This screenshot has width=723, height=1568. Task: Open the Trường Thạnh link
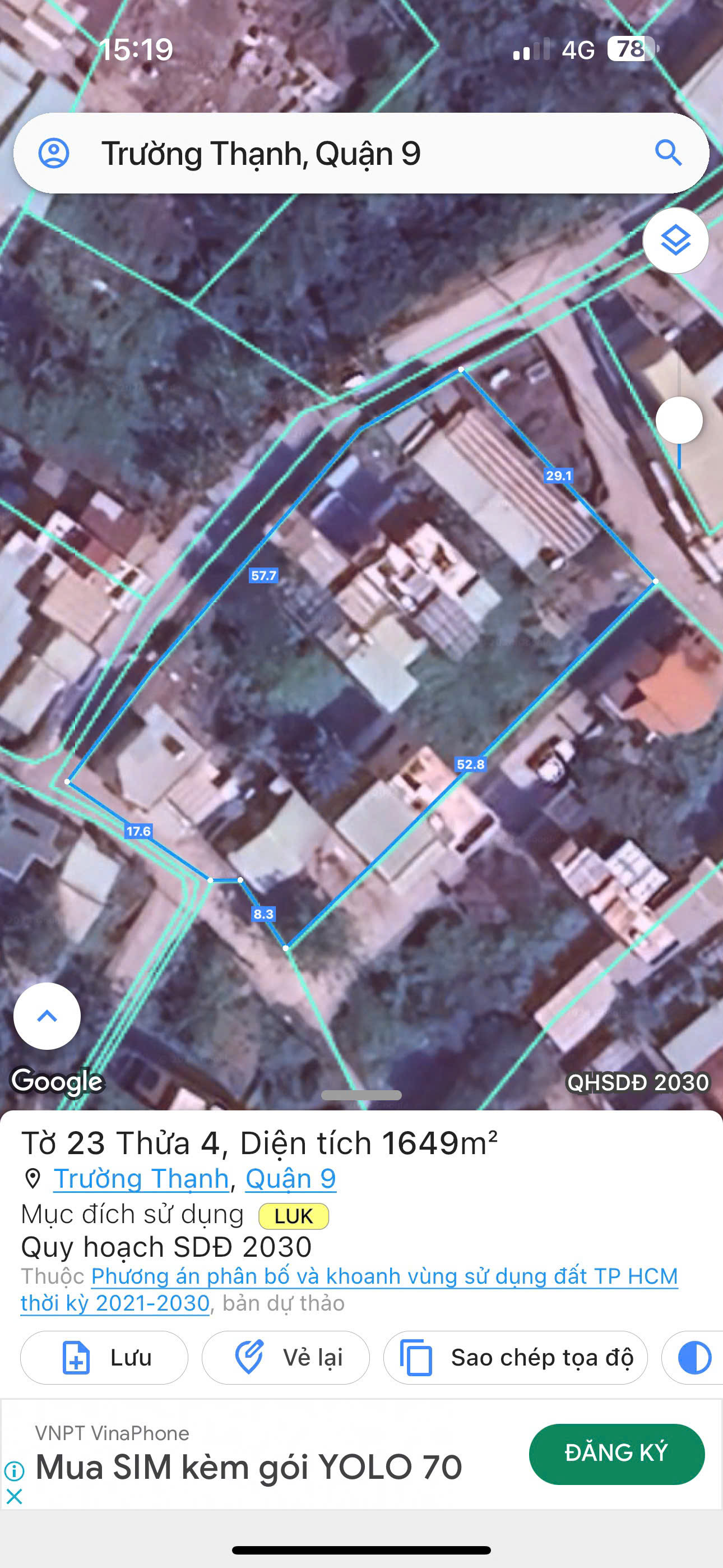click(x=141, y=1178)
